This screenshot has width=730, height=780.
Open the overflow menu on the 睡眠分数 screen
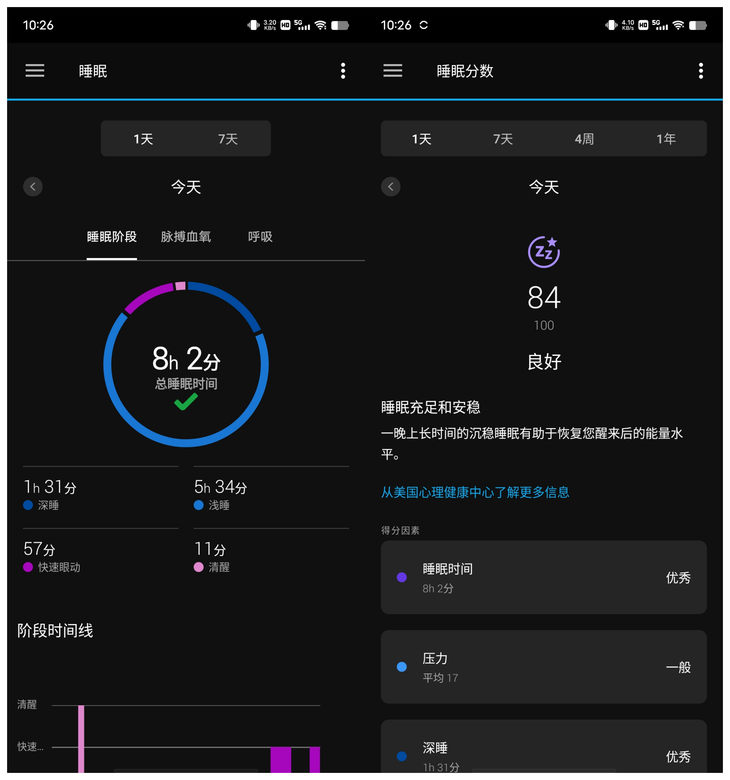click(x=700, y=71)
